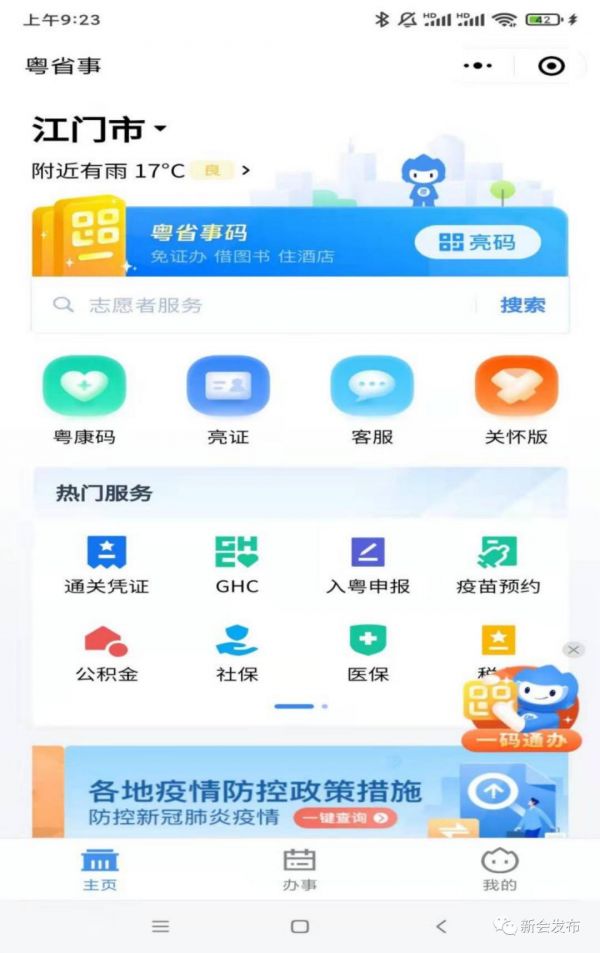600x953 pixels.
Task: Tap the 亮码 button
Action: [477, 242]
